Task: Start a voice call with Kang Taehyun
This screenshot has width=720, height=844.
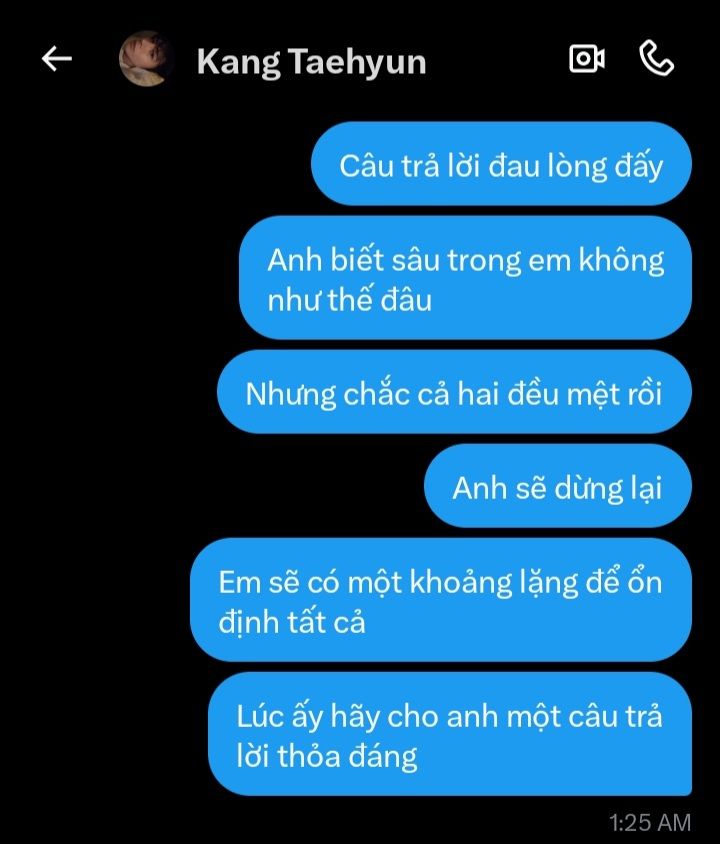Action: (656, 60)
